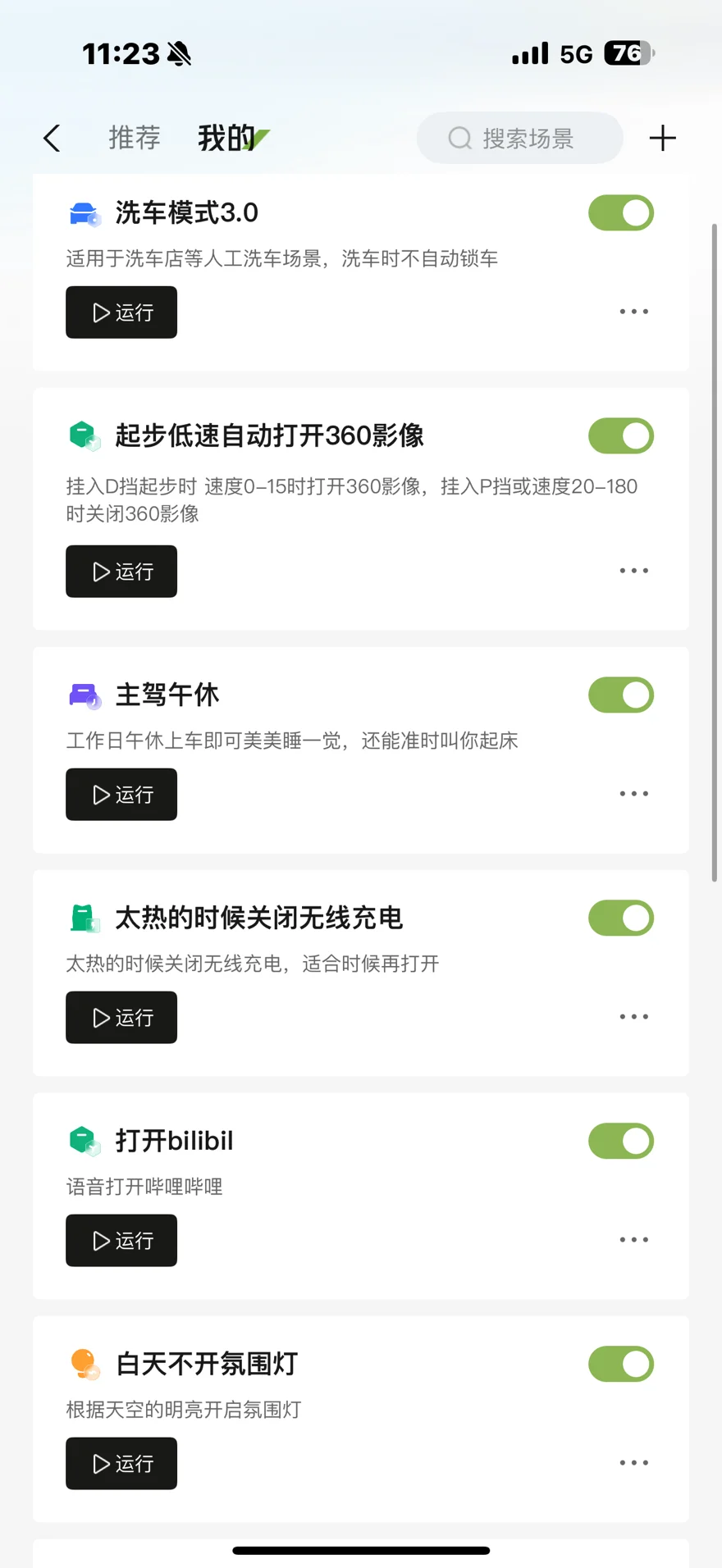Viewport: 722px width, 1568px height.
Task: Switch off 白天不开氛围灯 scene
Action: 621,1365
